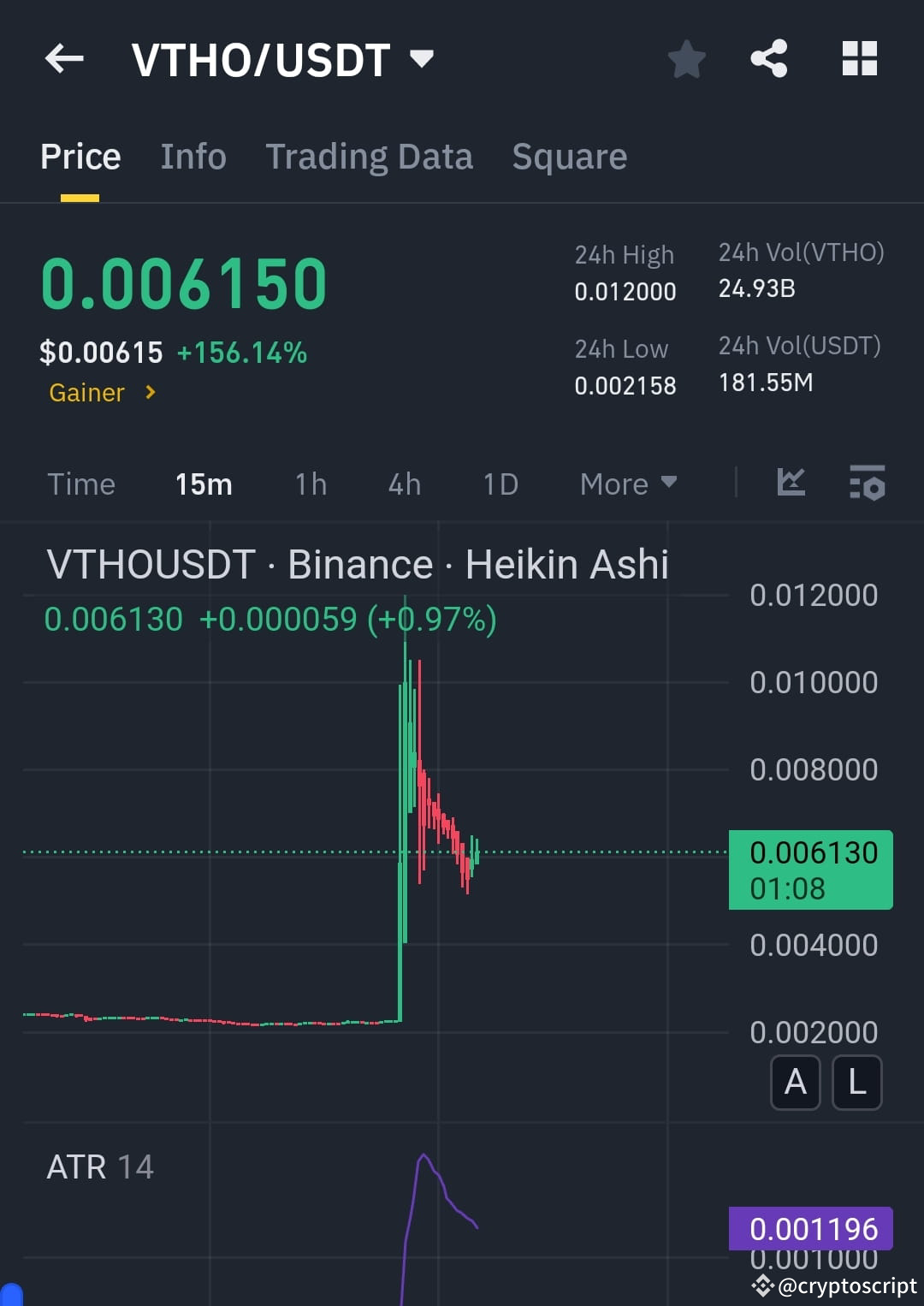
Task: Switch to the Trading Data tab
Action: 369,156
